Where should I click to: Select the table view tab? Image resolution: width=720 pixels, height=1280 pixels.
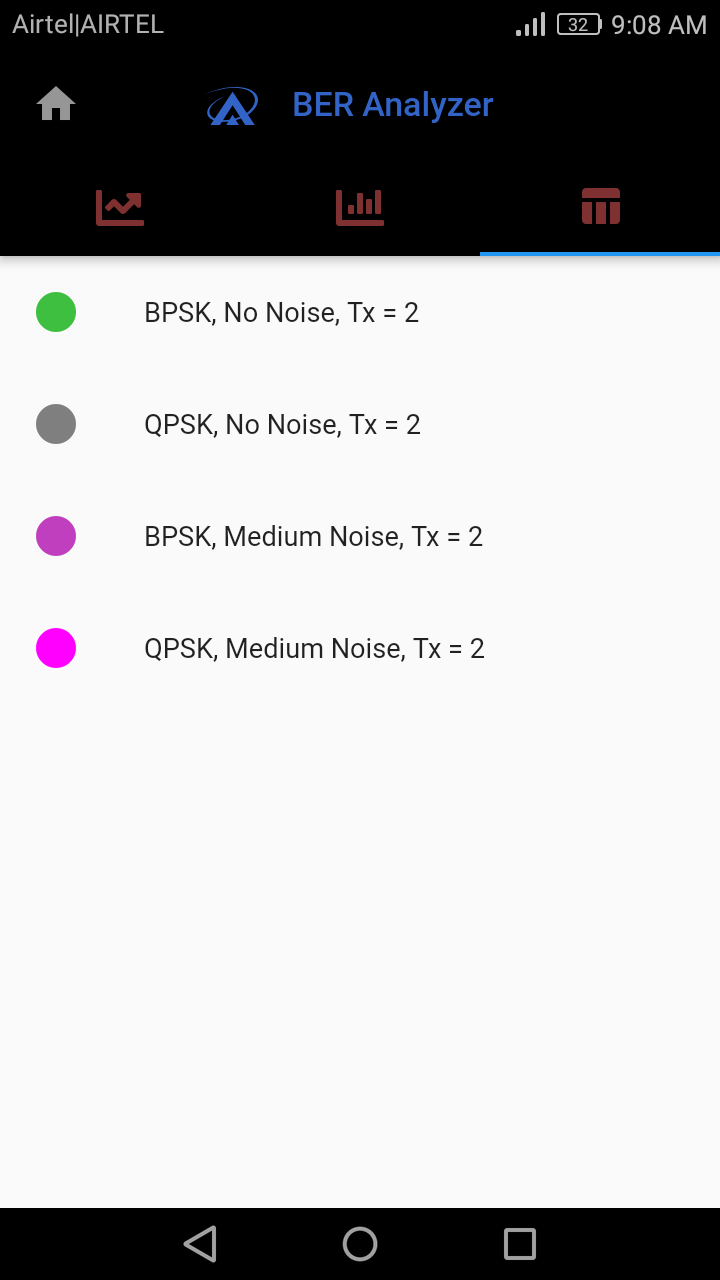click(x=600, y=207)
